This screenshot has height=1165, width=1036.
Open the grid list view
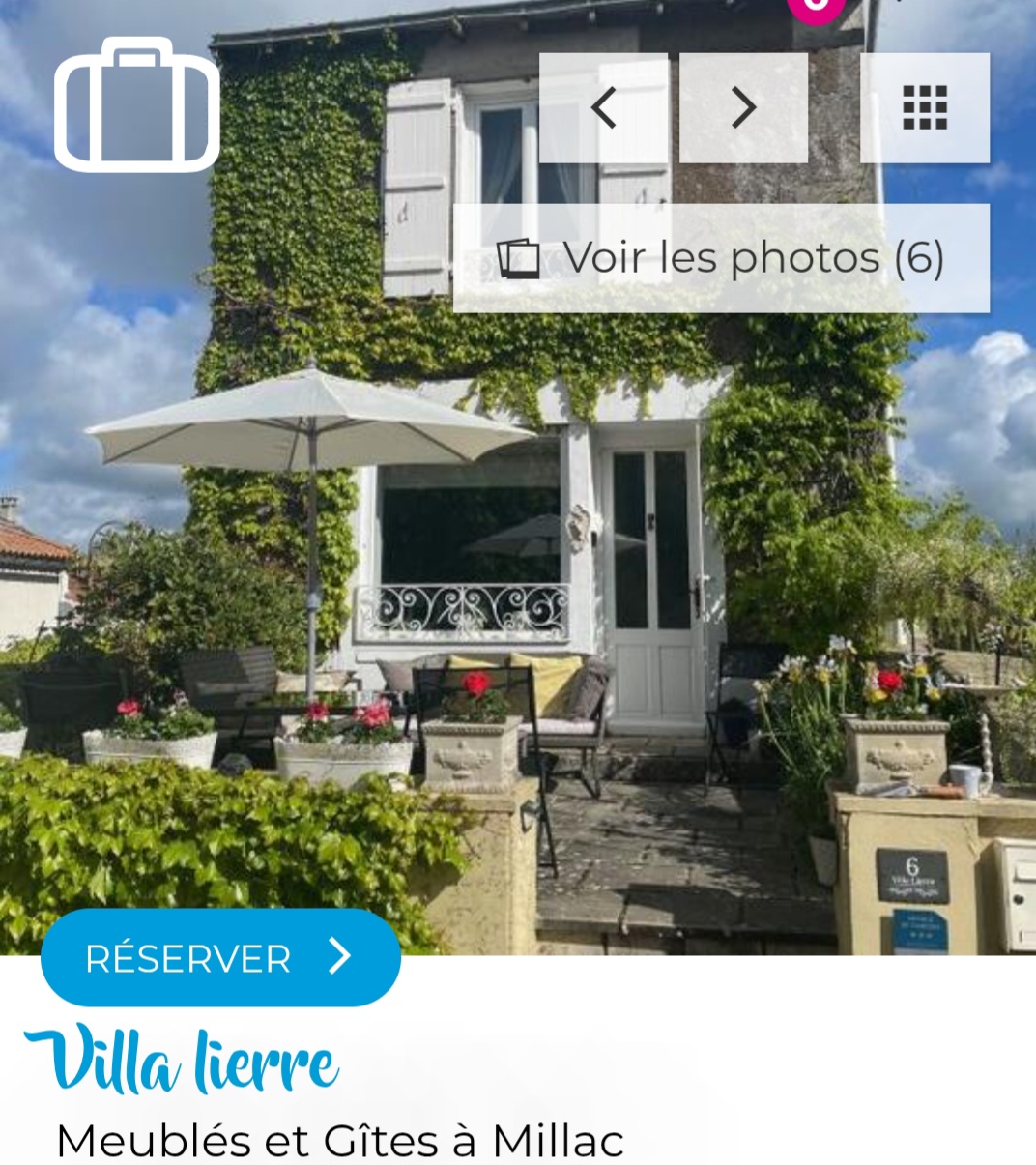924,107
